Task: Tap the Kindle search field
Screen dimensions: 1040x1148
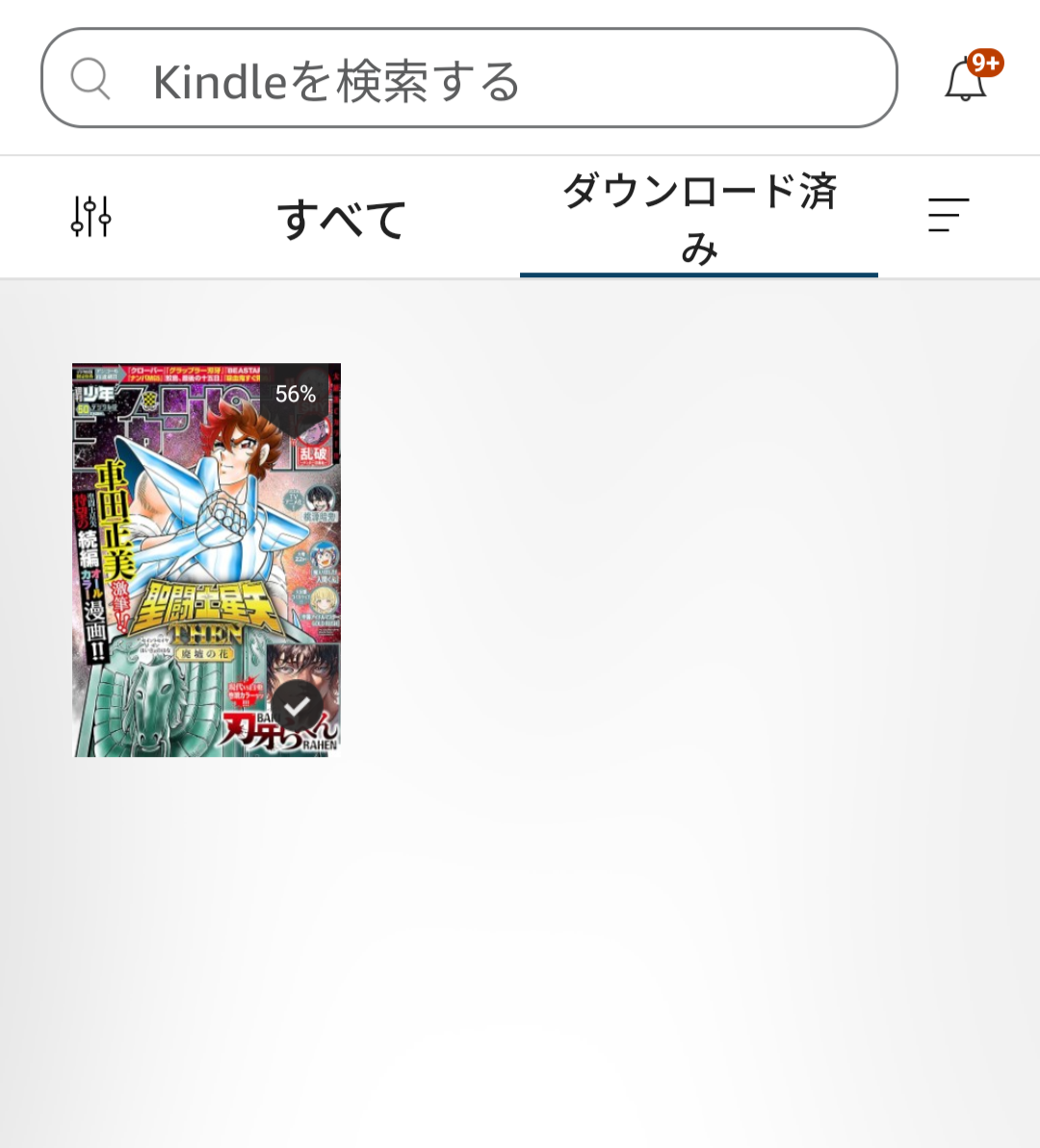Action: point(469,79)
